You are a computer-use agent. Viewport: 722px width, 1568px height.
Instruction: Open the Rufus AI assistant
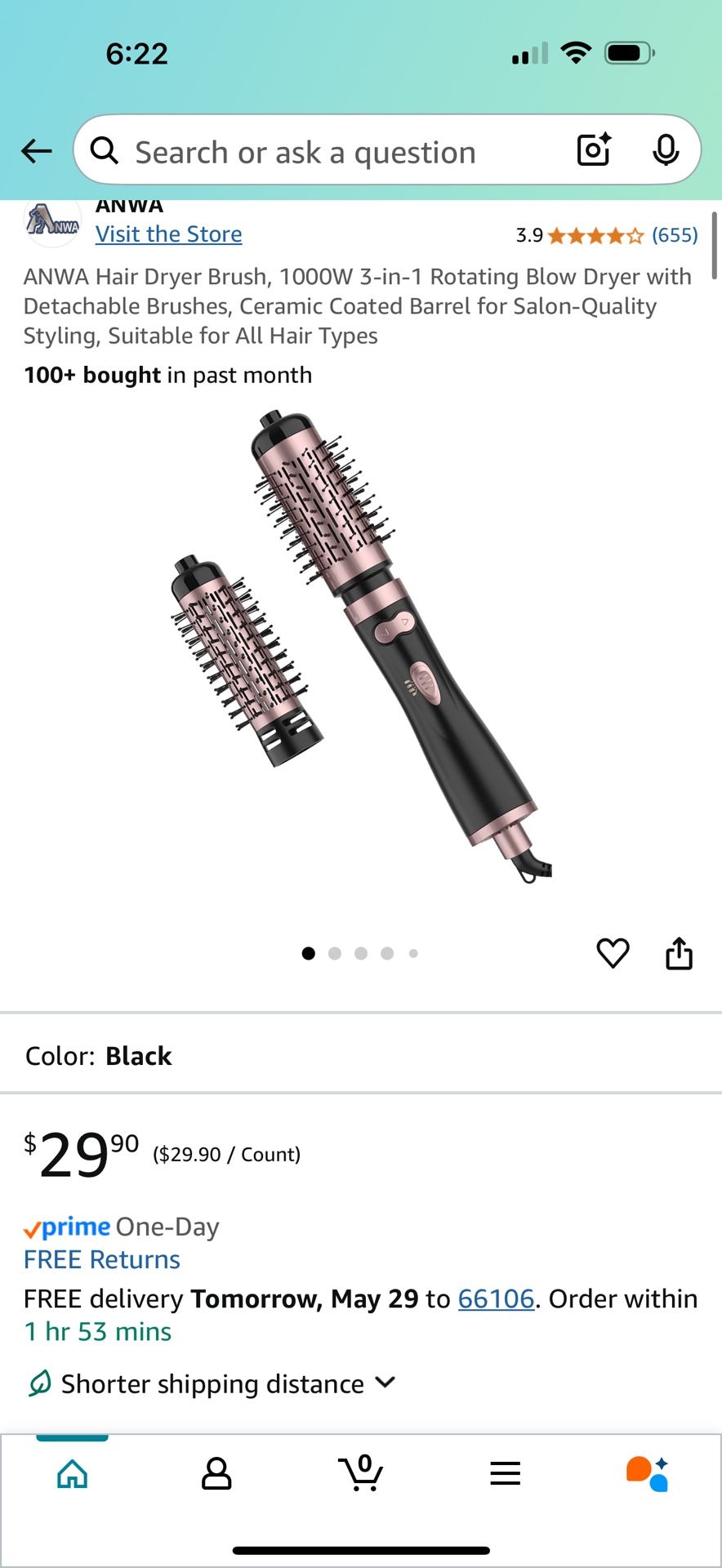tap(648, 1473)
